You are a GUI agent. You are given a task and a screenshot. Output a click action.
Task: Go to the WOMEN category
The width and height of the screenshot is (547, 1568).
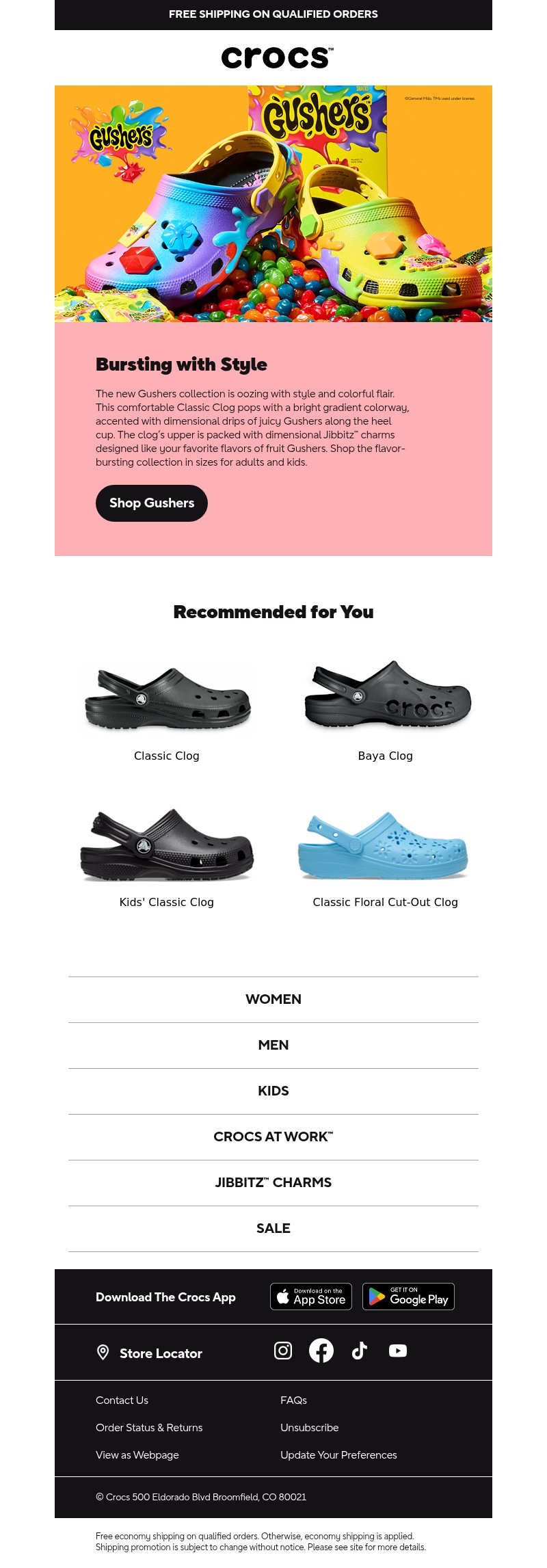[x=273, y=999]
